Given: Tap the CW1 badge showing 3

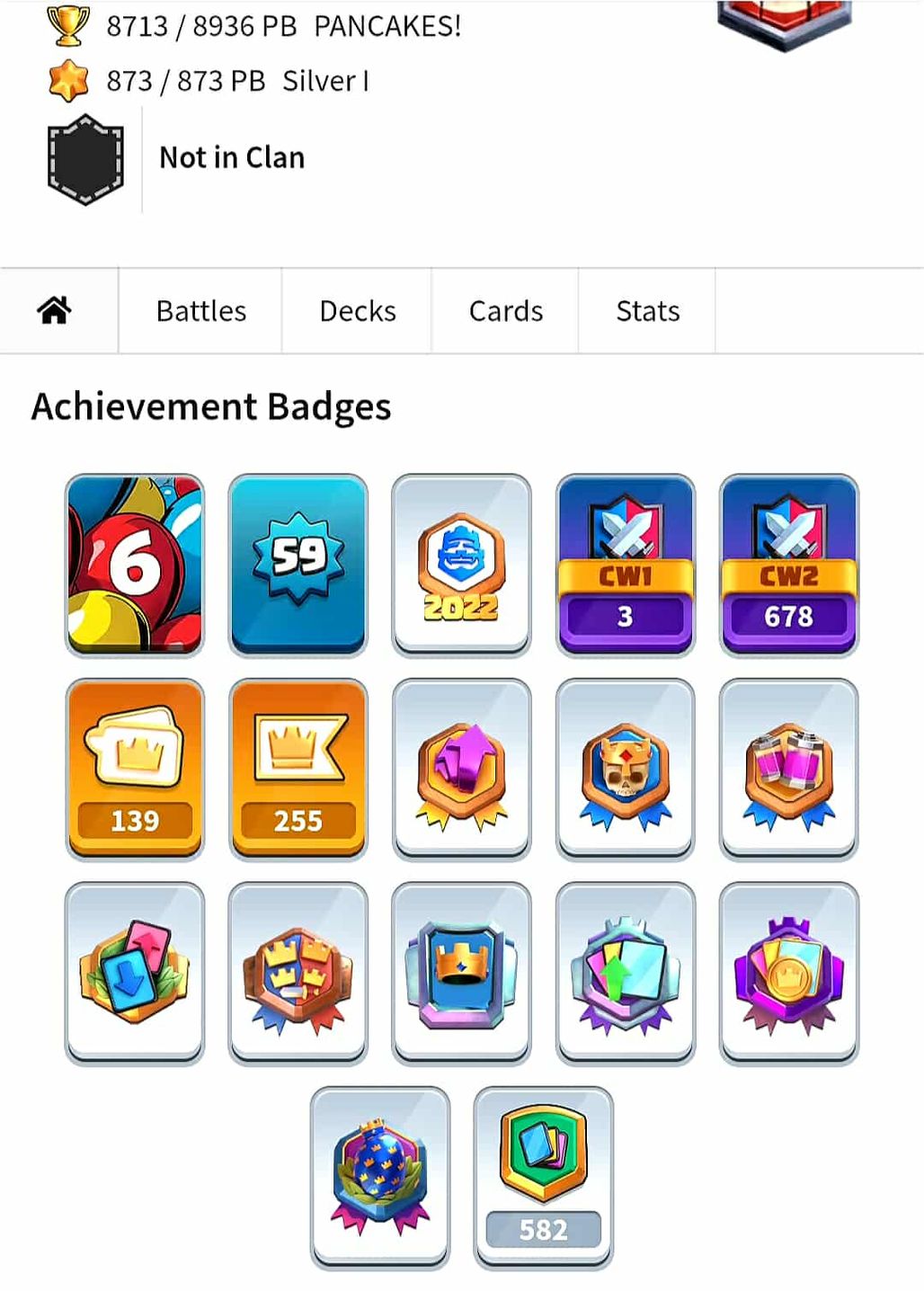Looking at the screenshot, I should pyautogui.click(x=625, y=565).
